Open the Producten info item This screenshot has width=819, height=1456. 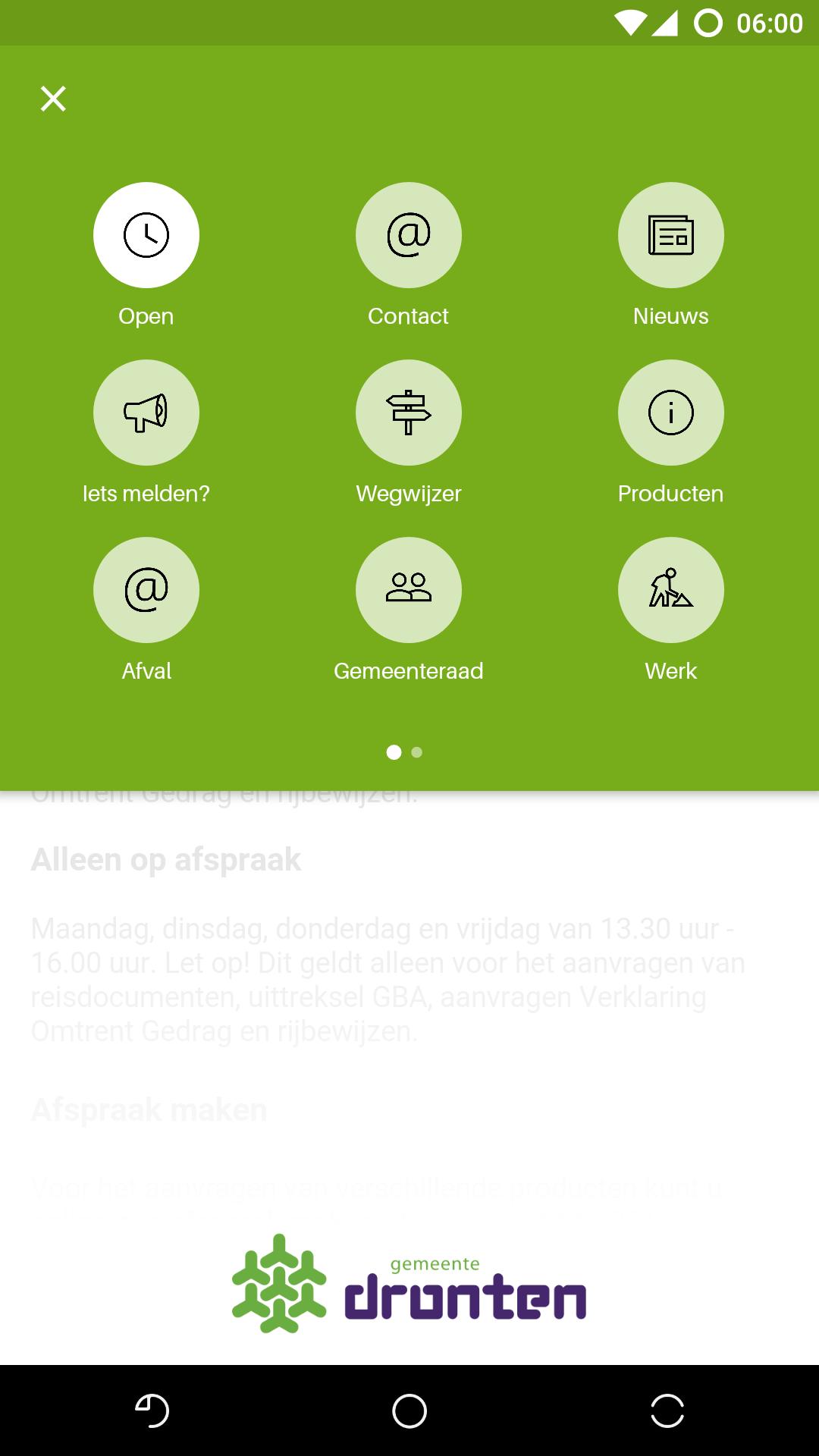(x=671, y=413)
